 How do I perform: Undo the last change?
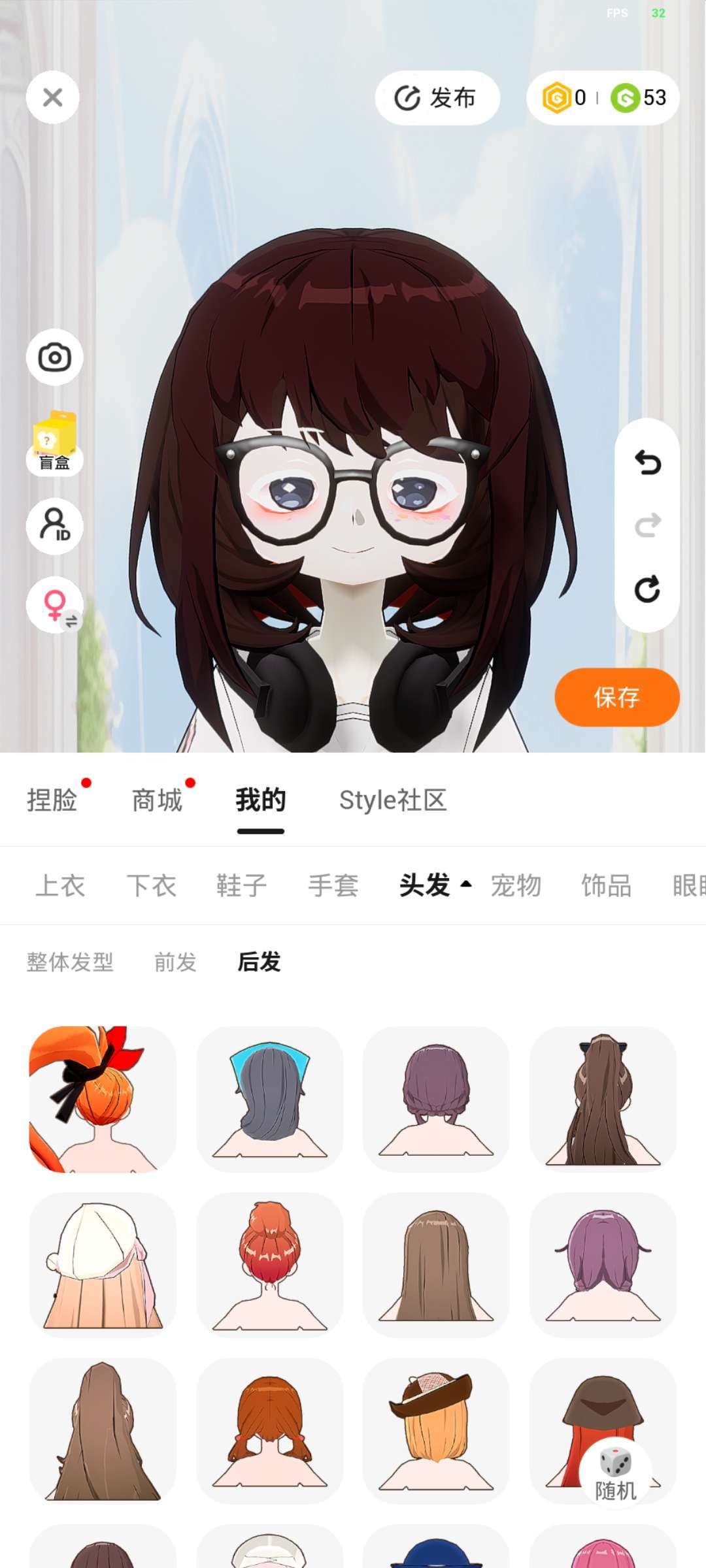[647, 463]
